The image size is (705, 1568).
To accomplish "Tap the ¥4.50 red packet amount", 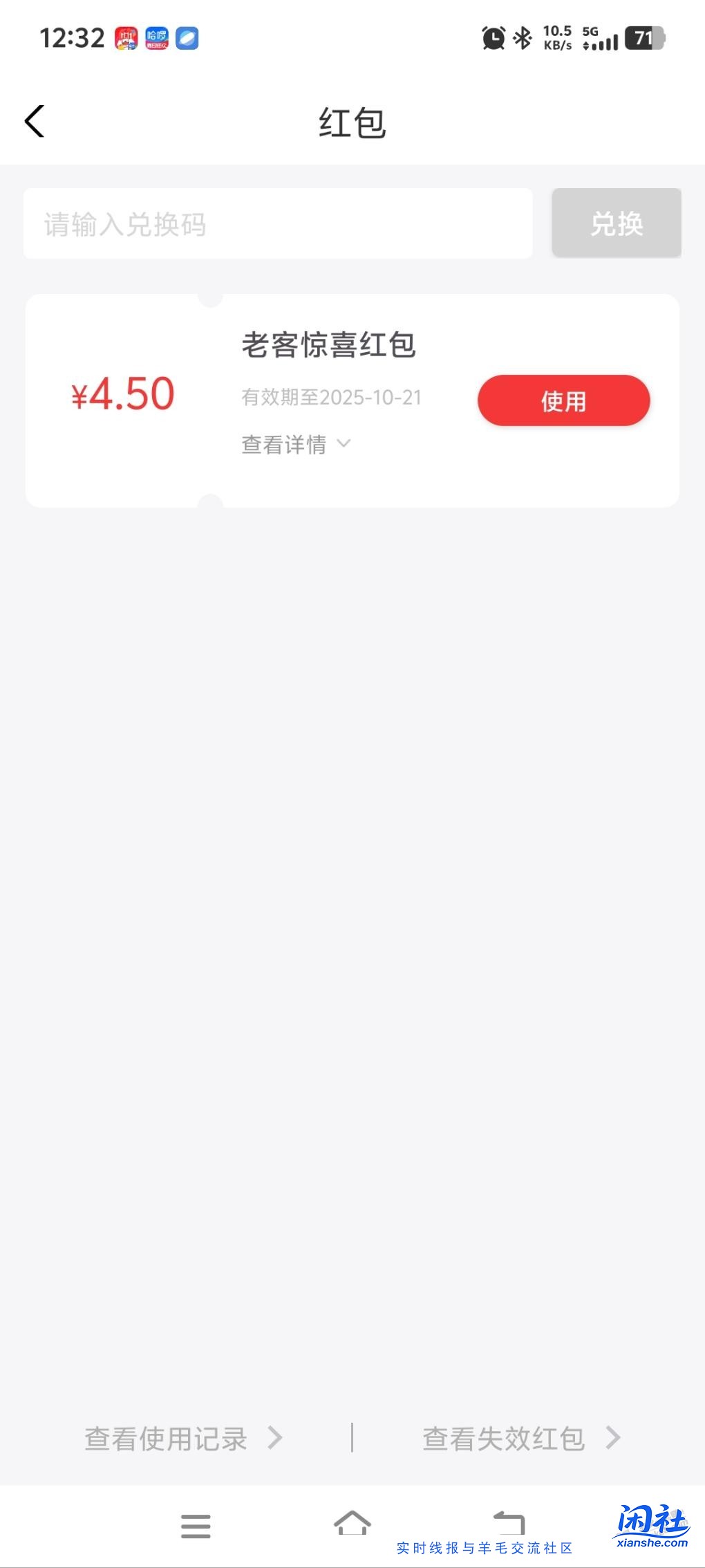I will click(123, 393).
